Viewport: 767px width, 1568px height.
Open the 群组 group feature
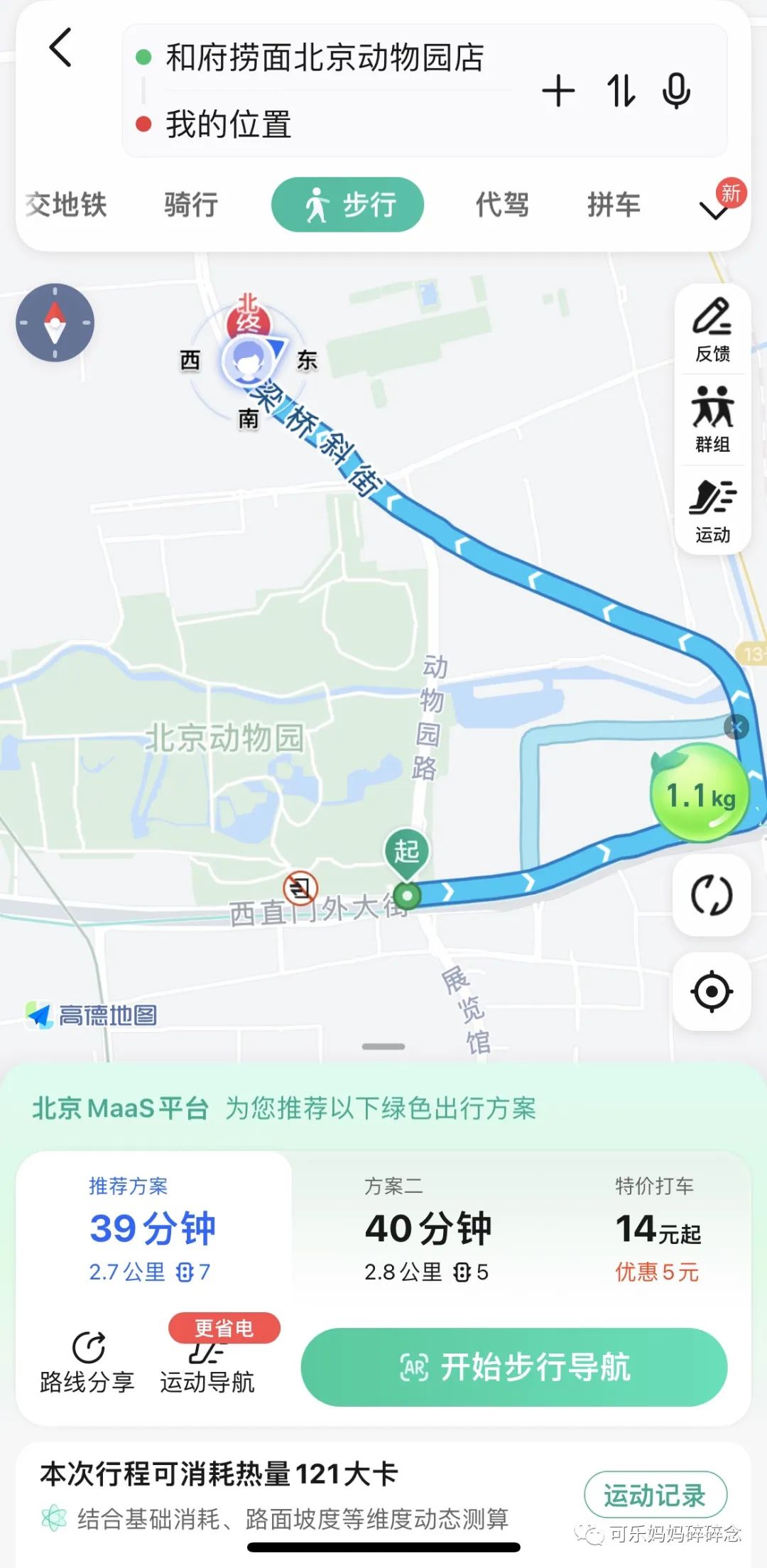click(x=712, y=420)
